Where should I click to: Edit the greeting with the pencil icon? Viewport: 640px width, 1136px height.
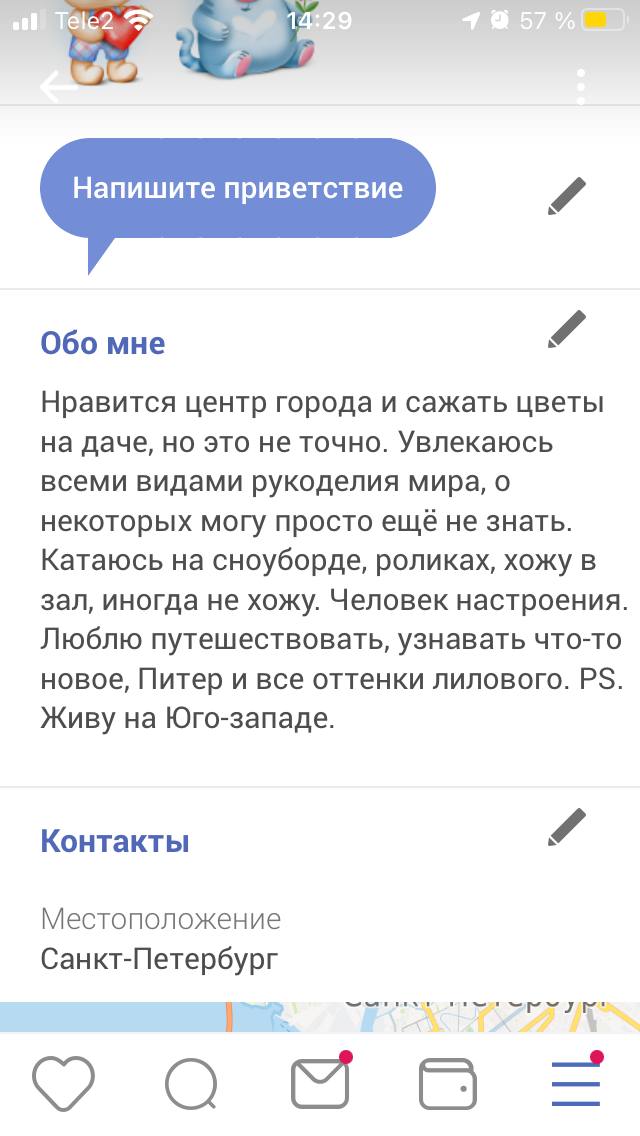pos(566,196)
